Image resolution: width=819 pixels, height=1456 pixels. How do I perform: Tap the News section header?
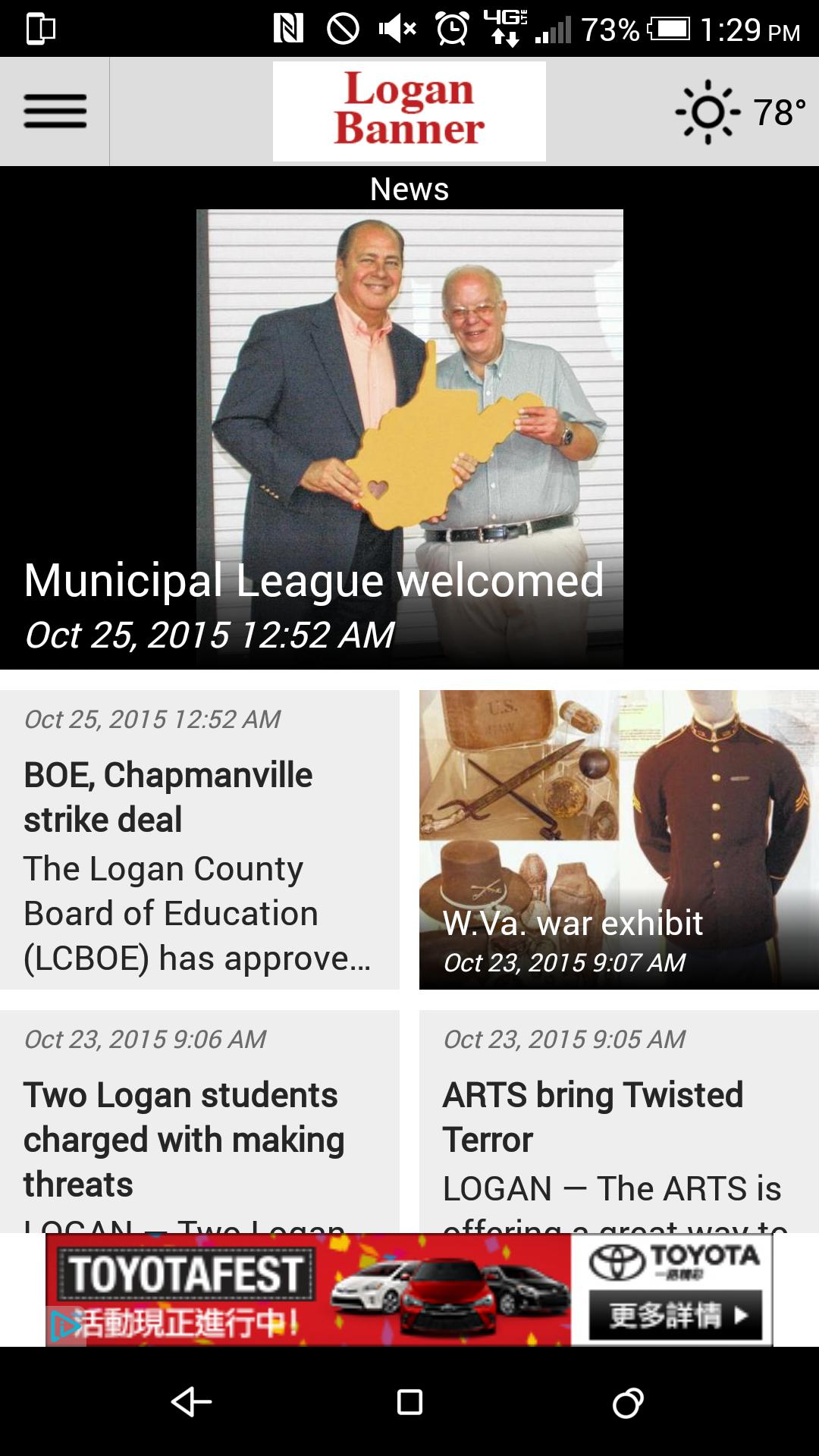coord(409,188)
